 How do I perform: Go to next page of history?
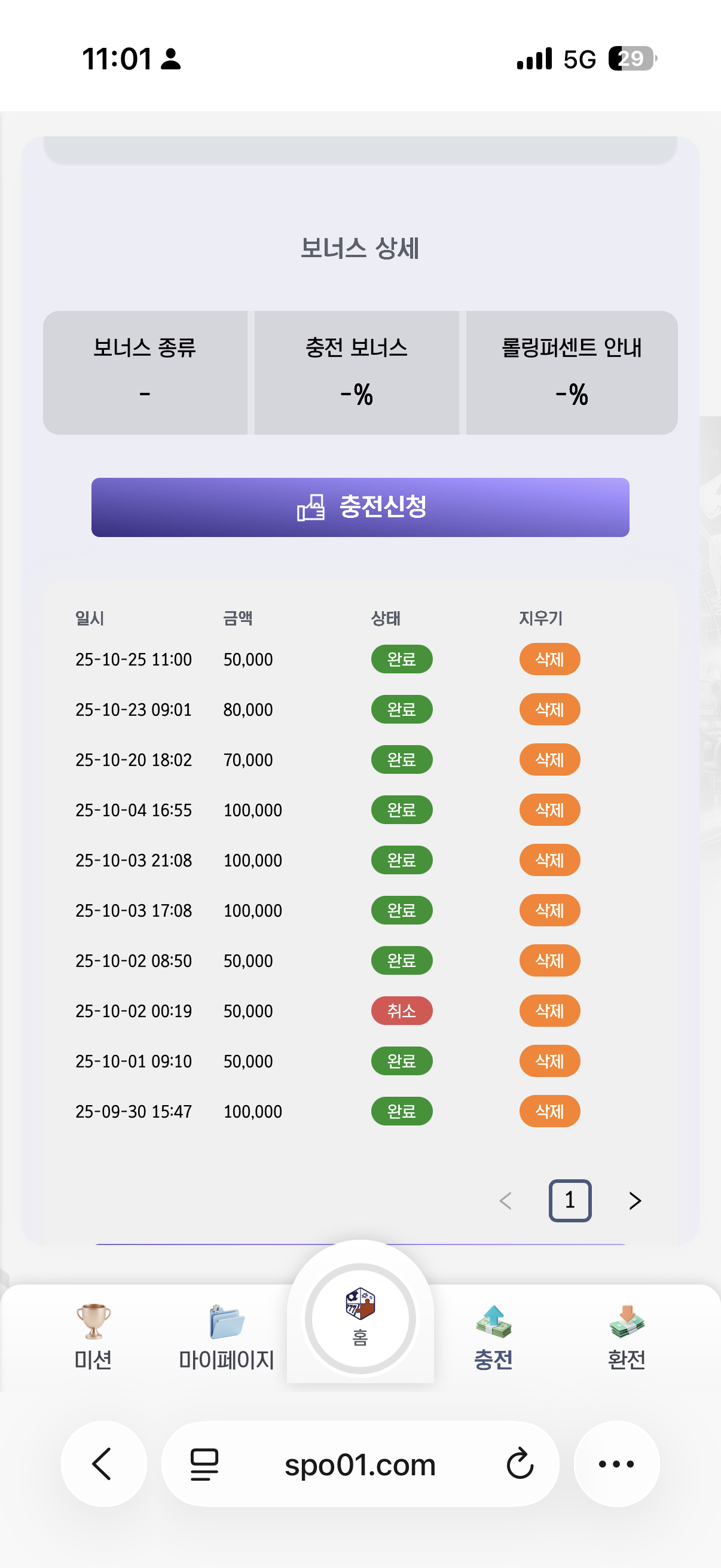click(x=634, y=1200)
